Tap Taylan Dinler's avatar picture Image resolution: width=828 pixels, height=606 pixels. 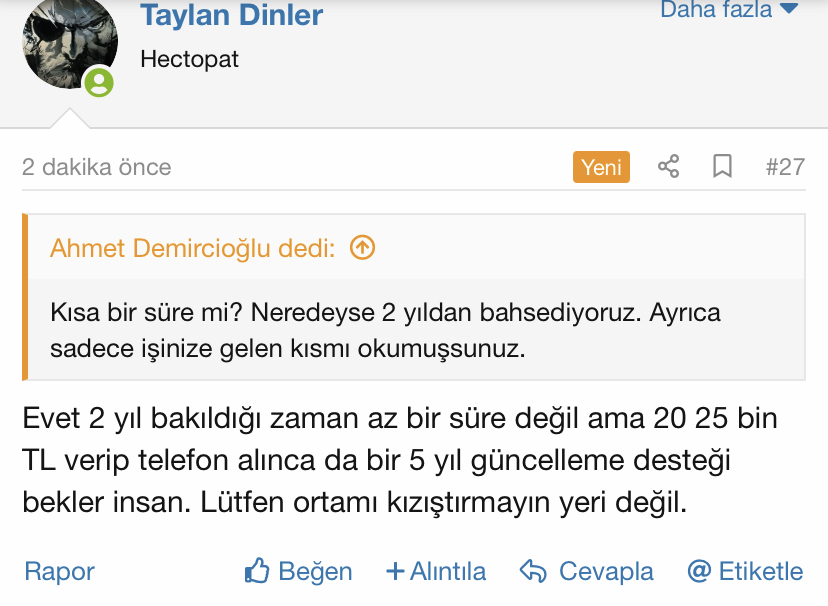click(x=69, y=42)
